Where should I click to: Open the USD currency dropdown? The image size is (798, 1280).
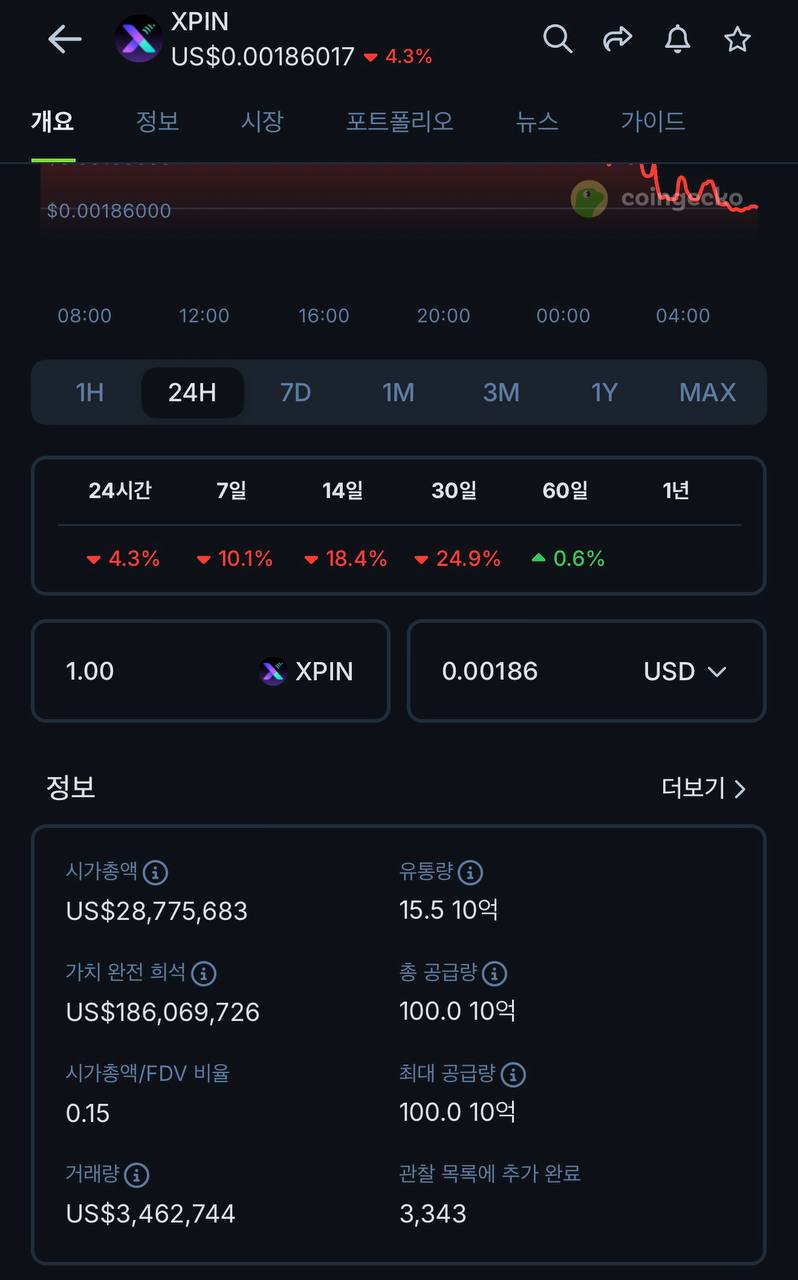(685, 671)
